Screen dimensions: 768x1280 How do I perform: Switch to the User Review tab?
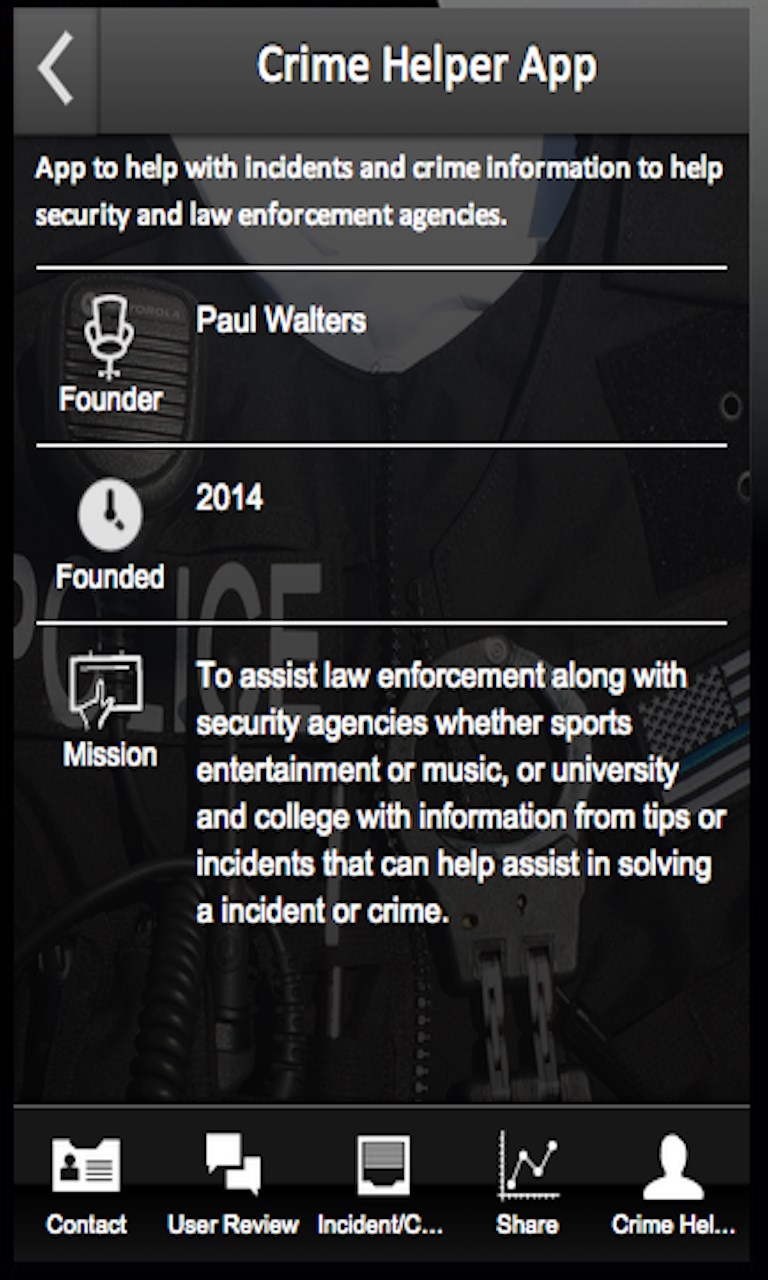pyautogui.click(x=233, y=1185)
